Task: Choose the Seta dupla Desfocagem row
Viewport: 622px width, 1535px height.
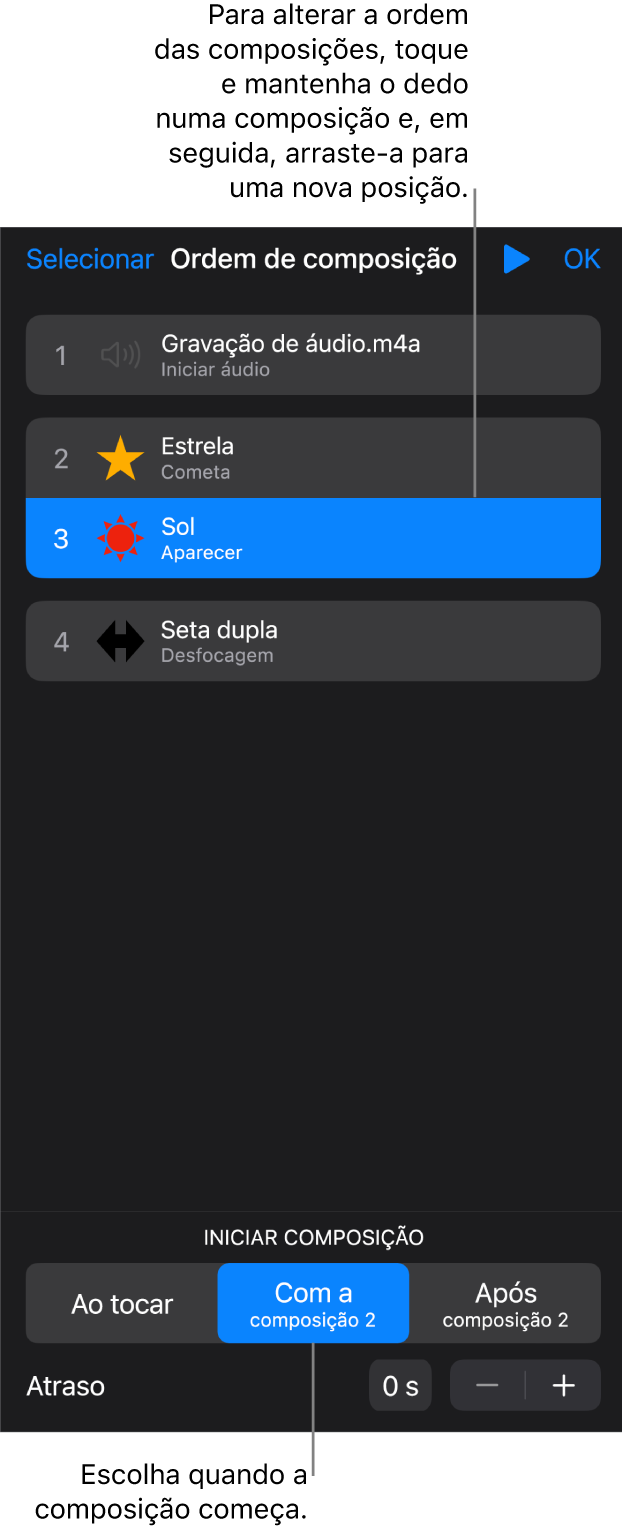Action: pyautogui.click(x=313, y=641)
